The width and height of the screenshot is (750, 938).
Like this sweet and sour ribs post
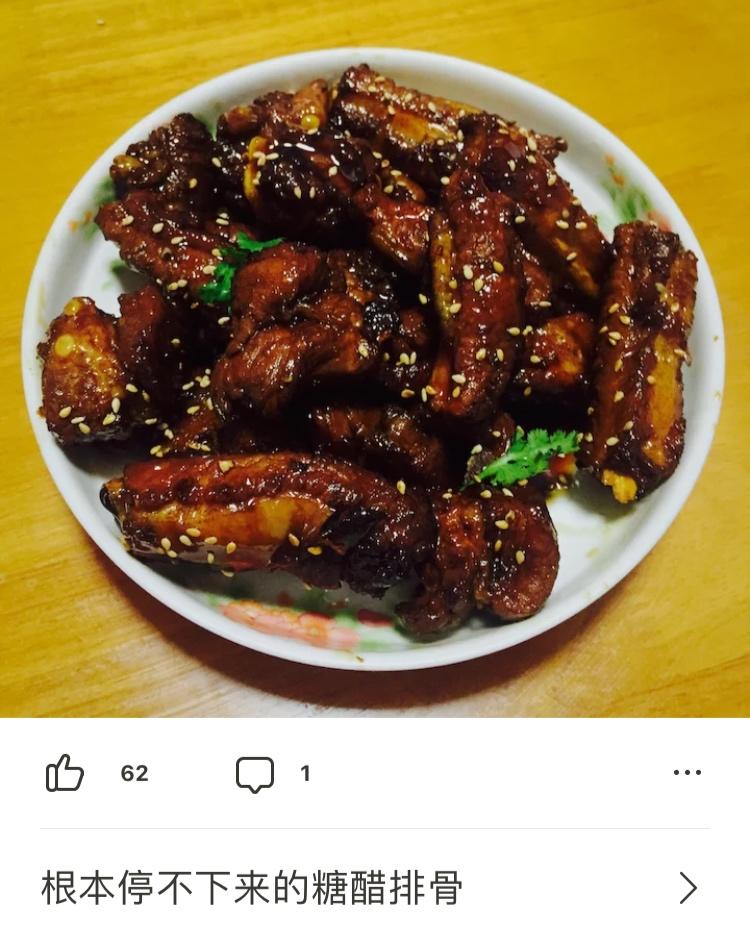point(65,773)
